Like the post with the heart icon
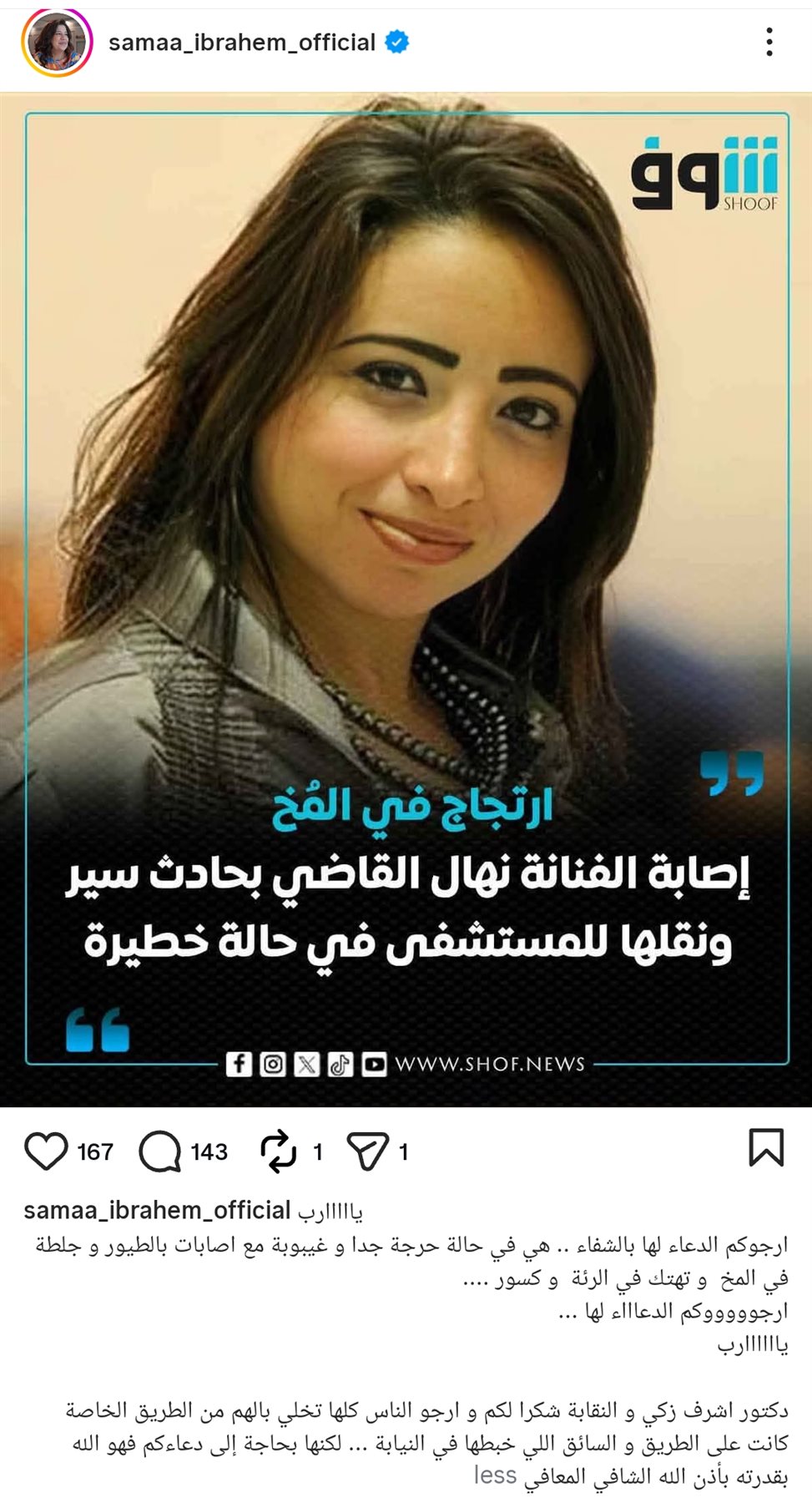 [46, 1151]
